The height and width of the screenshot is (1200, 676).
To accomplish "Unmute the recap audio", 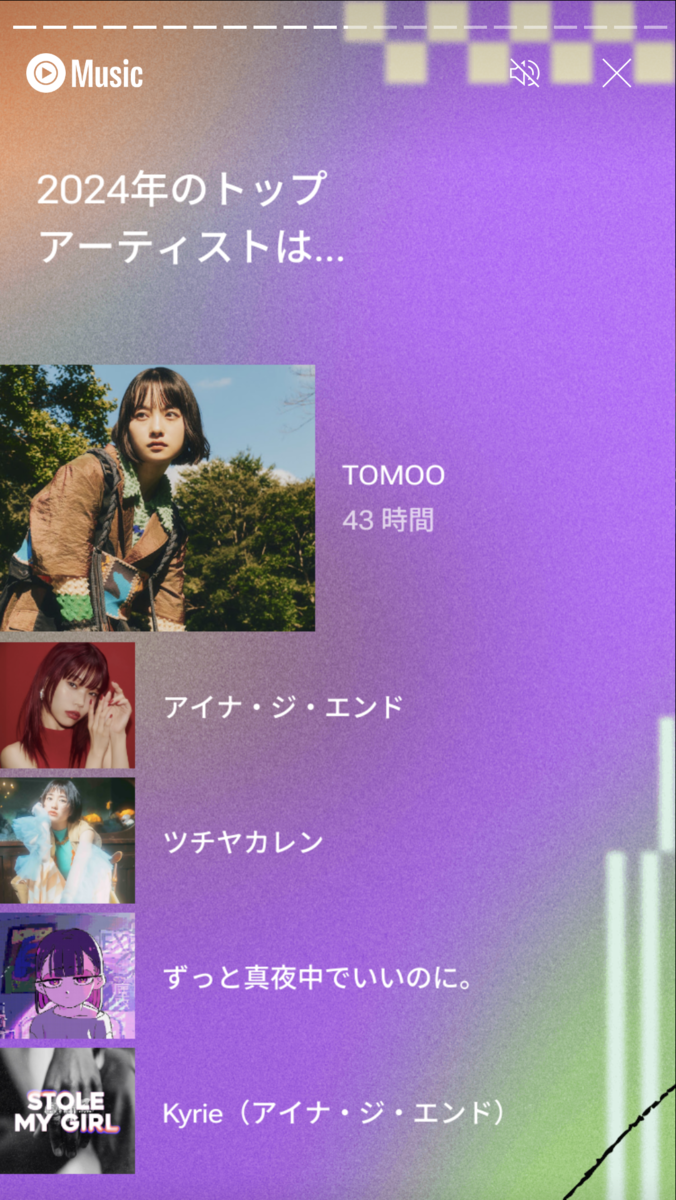I will [525, 73].
